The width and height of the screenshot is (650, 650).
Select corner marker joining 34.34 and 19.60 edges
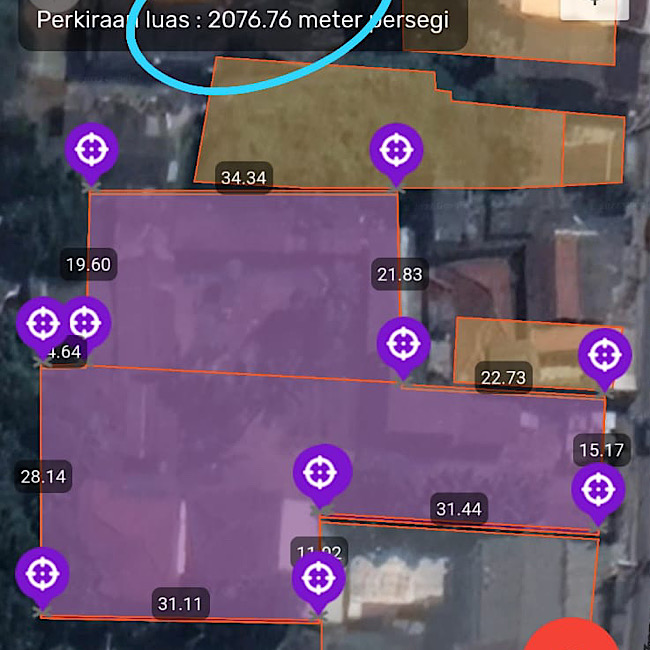(92, 151)
